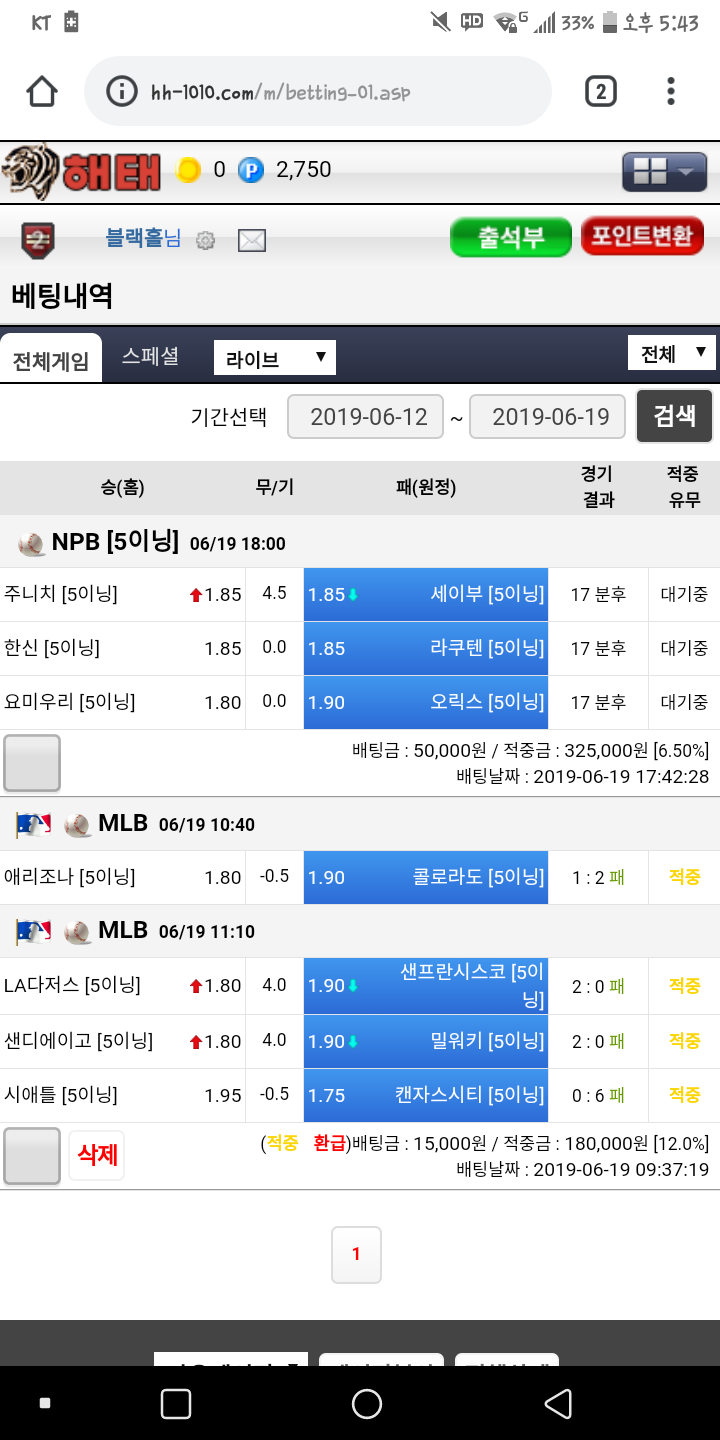Go to page 1

356,1254
